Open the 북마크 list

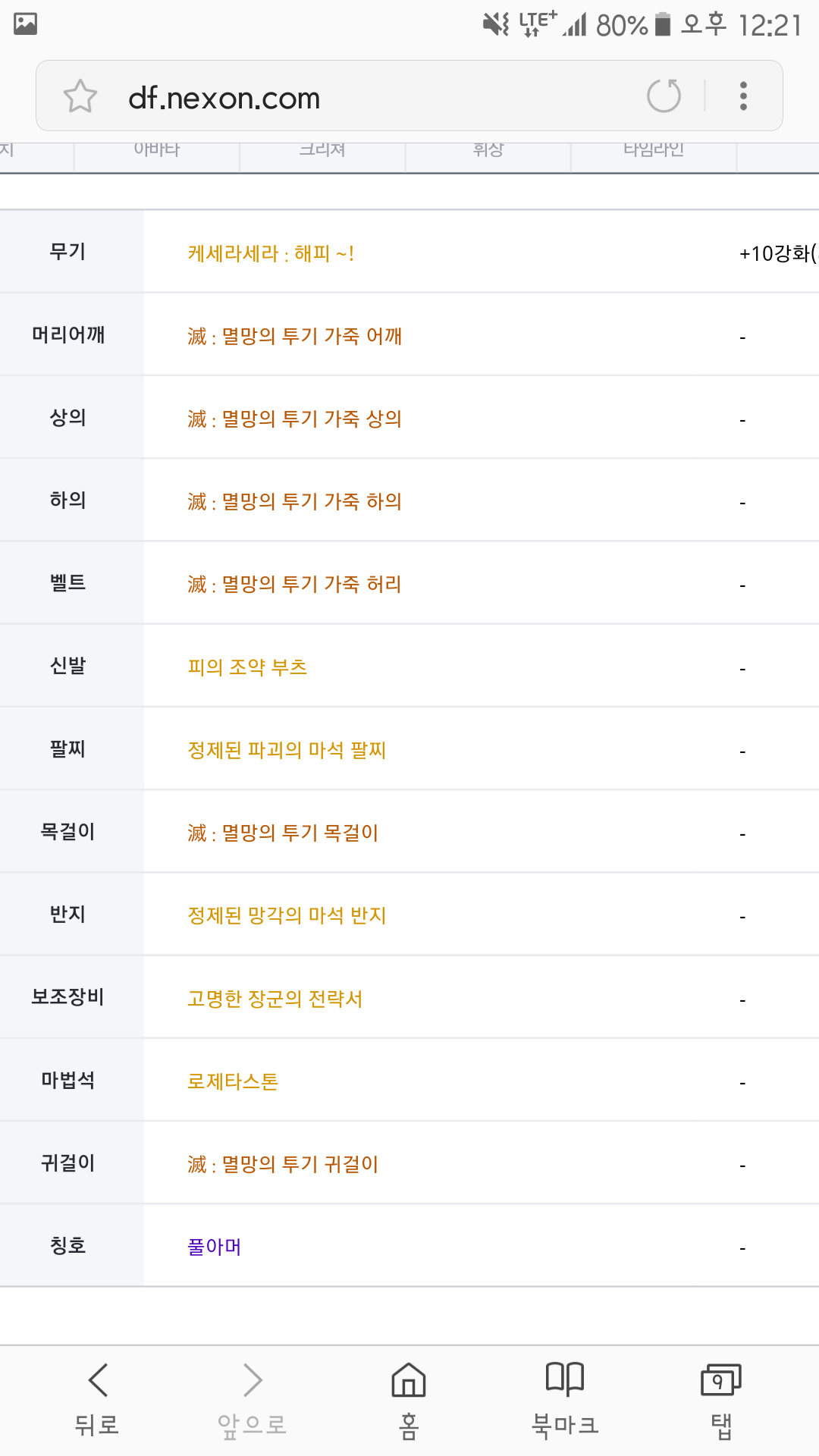(565, 1400)
